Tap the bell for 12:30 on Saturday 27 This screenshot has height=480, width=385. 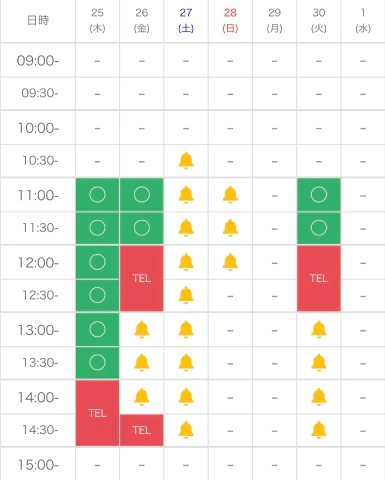tap(186, 295)
